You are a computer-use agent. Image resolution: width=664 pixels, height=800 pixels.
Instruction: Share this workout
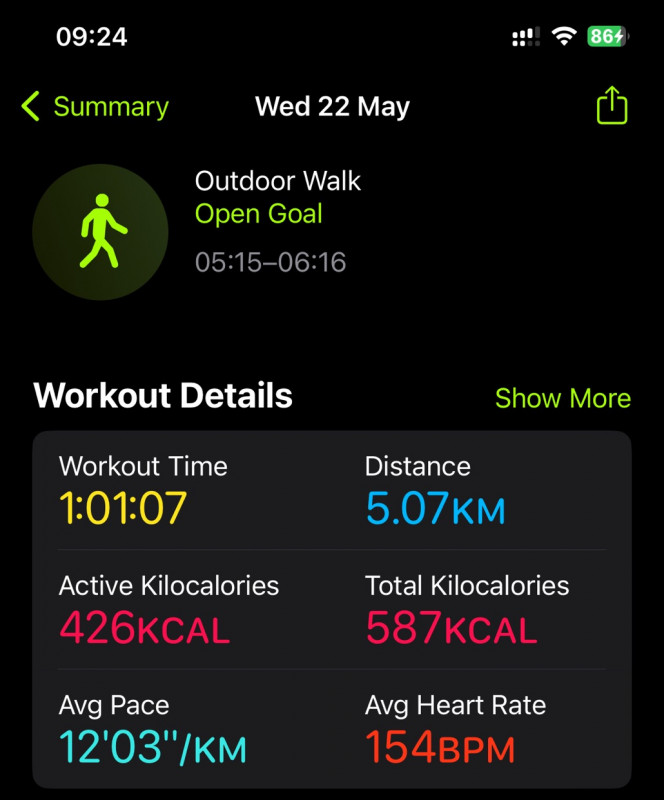(x=611, y=106)
